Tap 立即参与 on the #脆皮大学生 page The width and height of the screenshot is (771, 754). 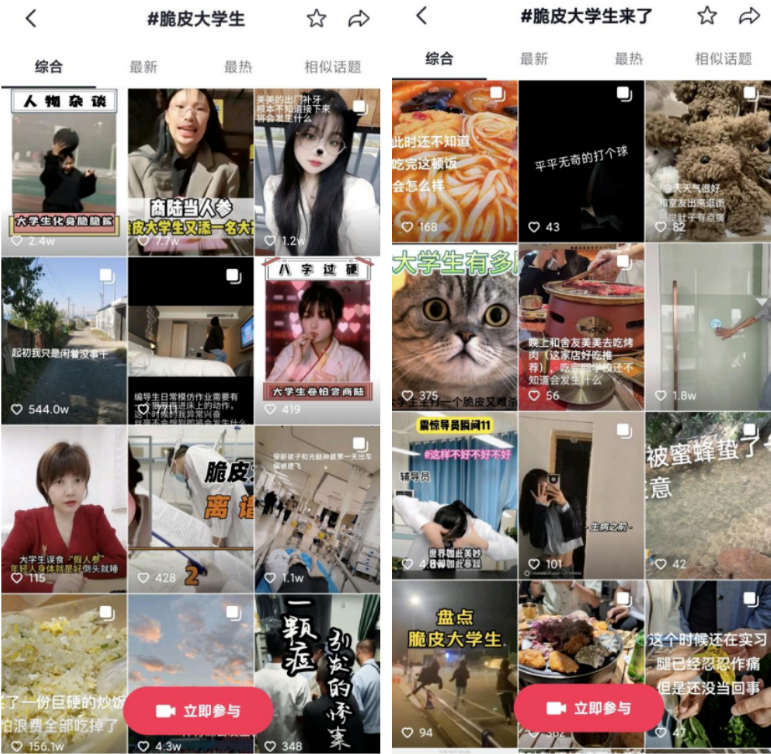click(199, 711)
